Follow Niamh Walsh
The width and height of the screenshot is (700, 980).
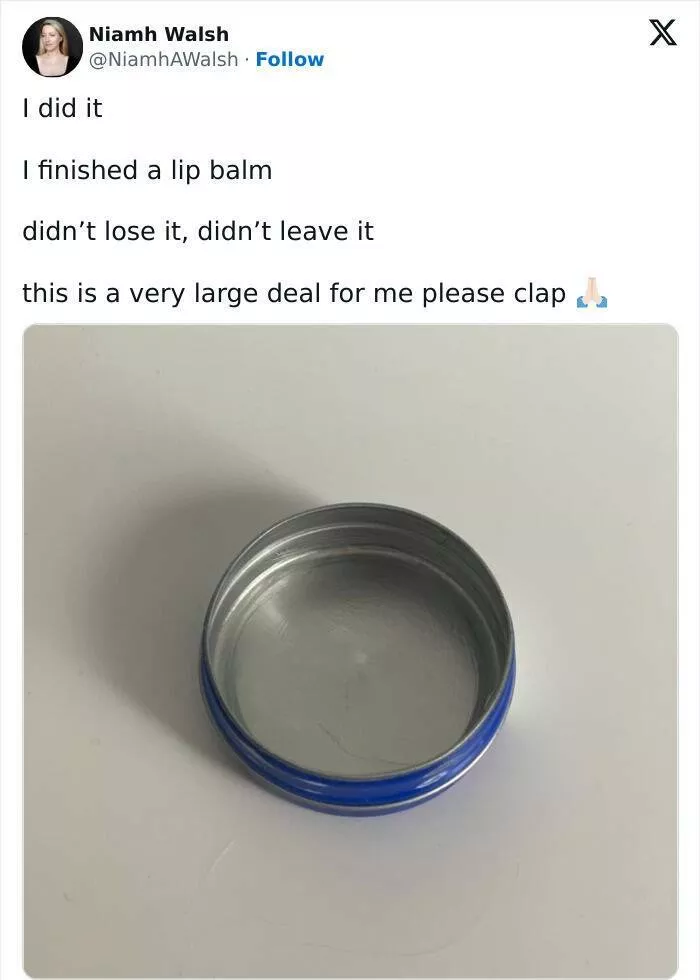tap(289, 60)
